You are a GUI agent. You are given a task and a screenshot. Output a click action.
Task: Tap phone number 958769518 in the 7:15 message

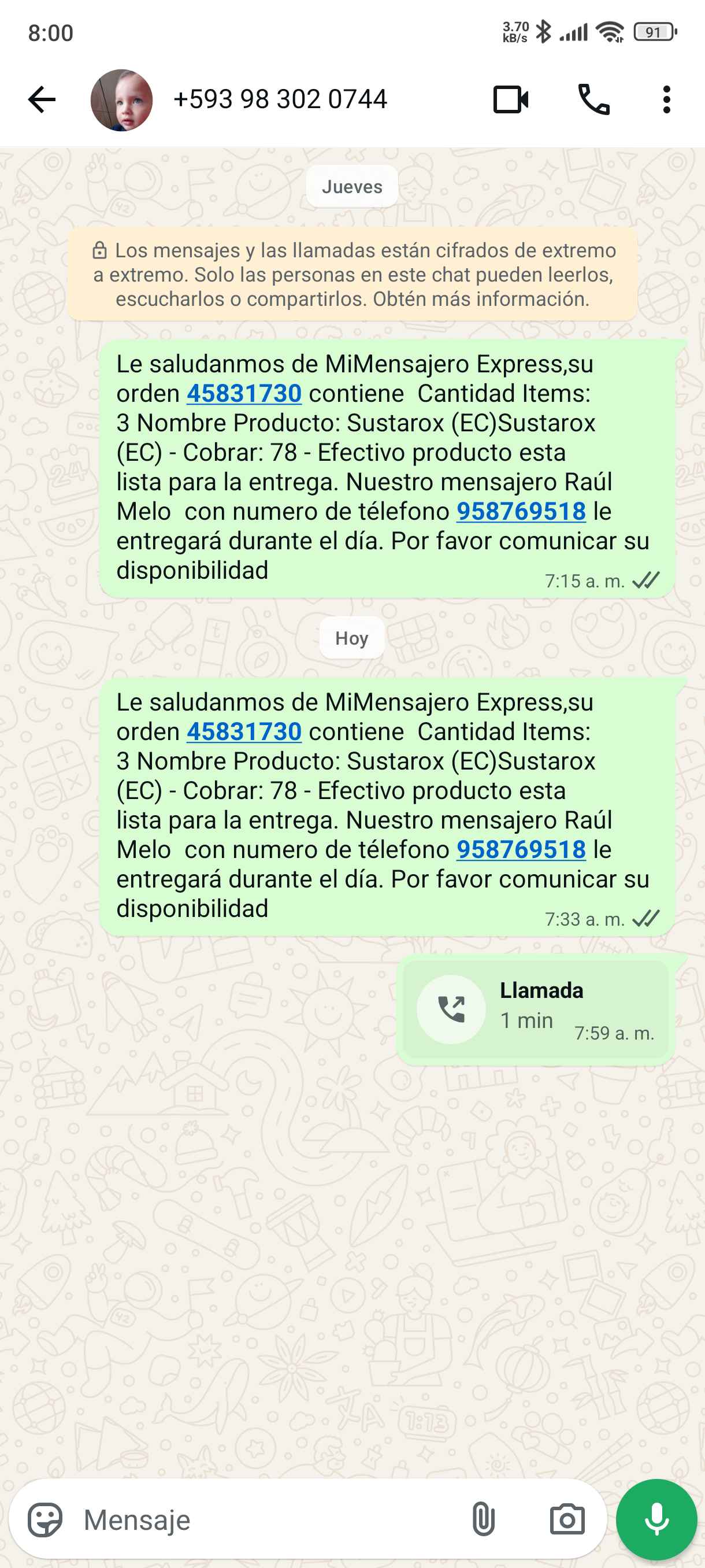(x=521, y=512)
